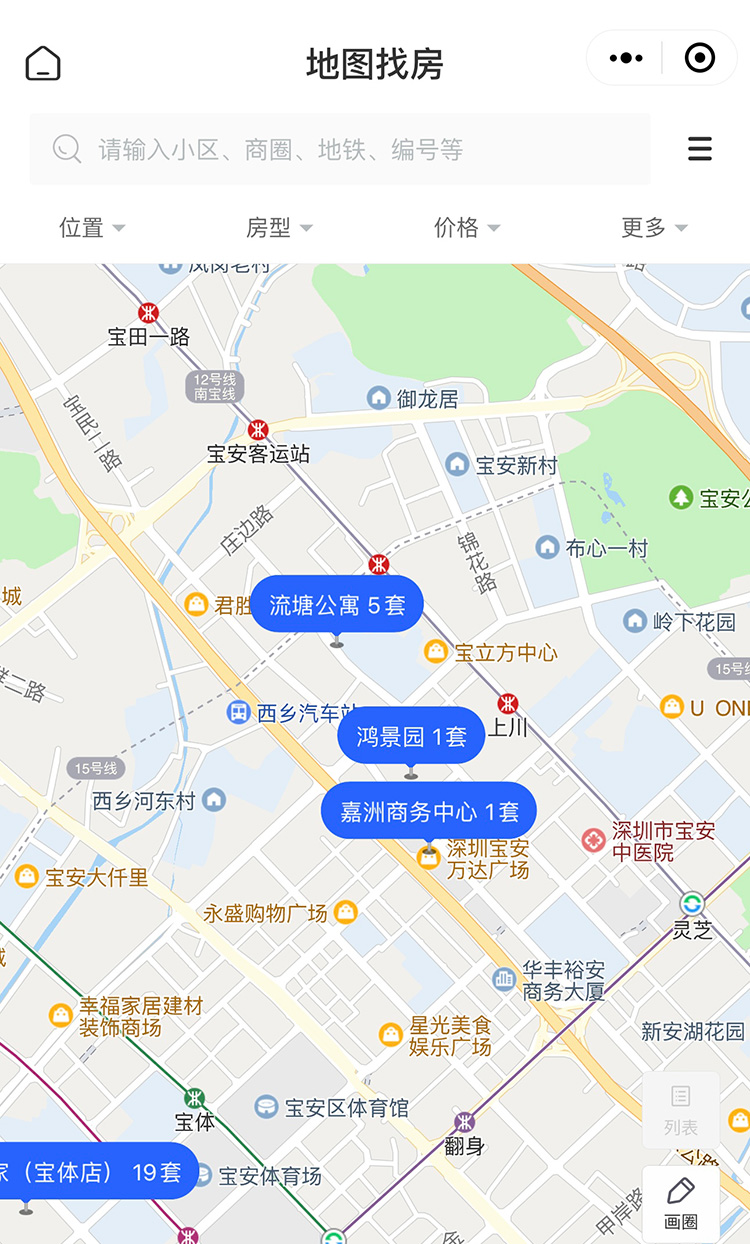Select the 流塘公寓 5套 map marker
750x1244 pixels.
click(337, 605)
